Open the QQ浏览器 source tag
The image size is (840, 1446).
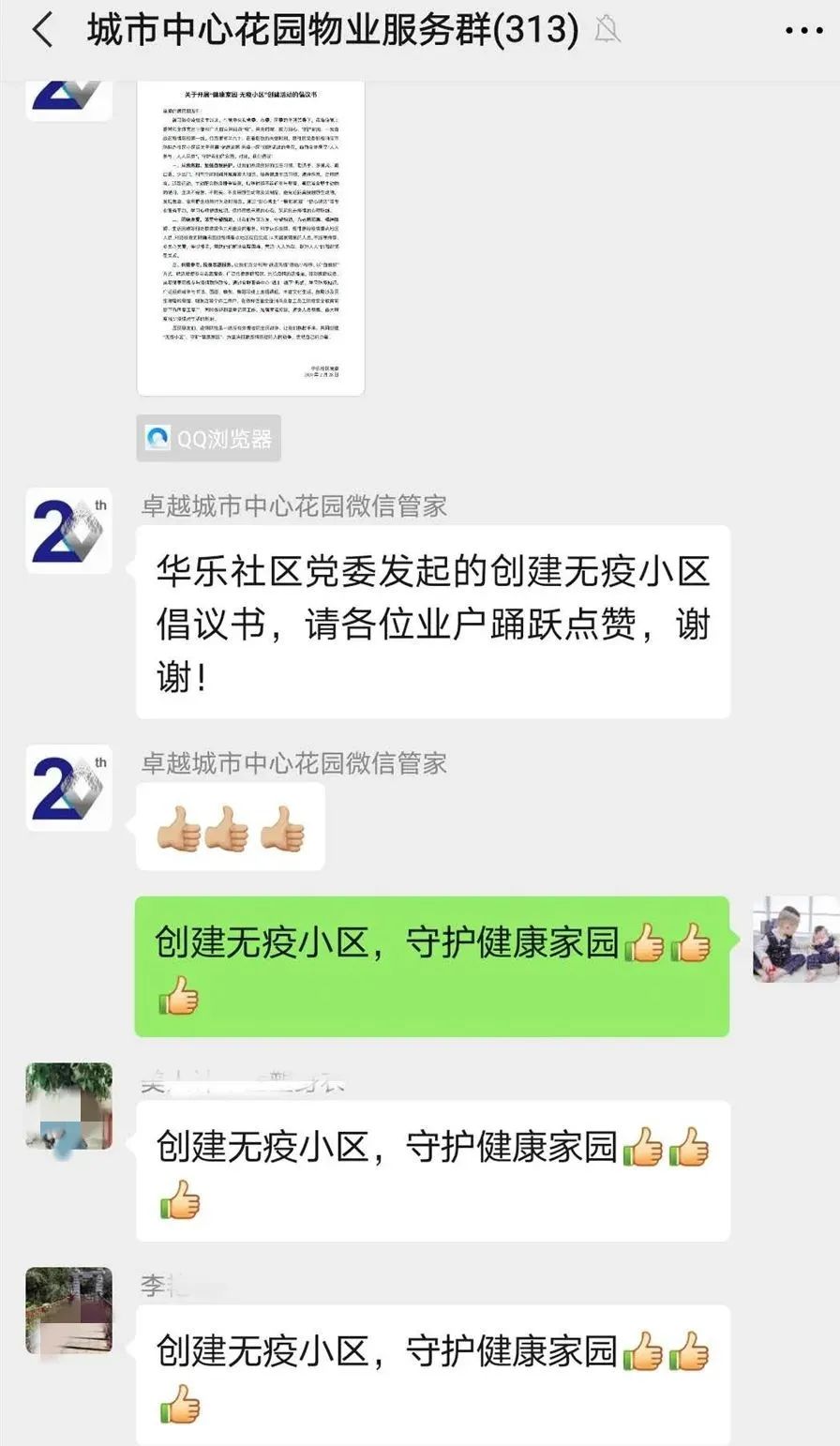click(208, 438)
